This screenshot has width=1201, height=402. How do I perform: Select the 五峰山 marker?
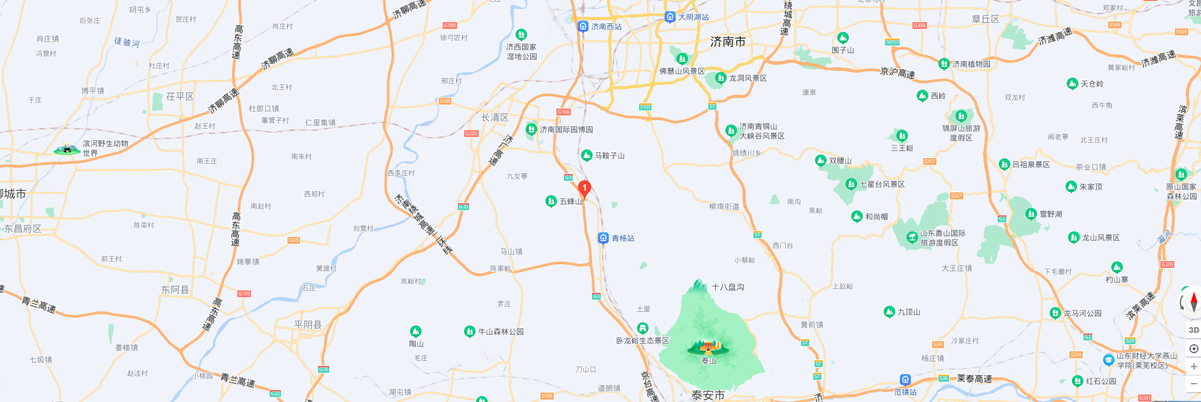(551, 201)
